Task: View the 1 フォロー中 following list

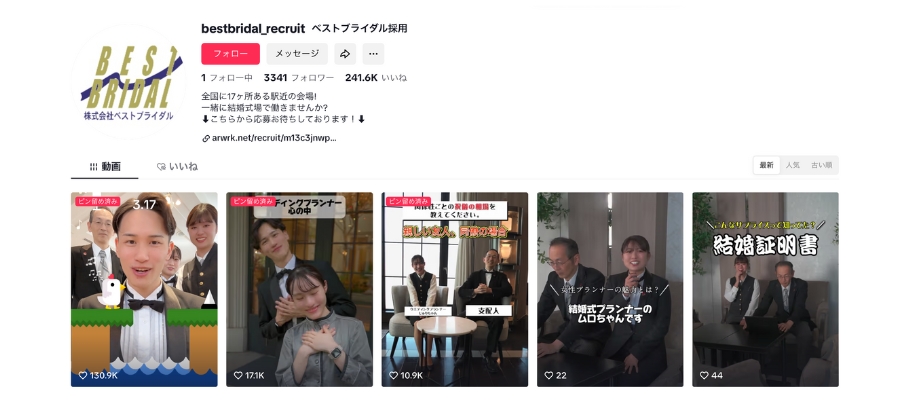Action: 226,78
